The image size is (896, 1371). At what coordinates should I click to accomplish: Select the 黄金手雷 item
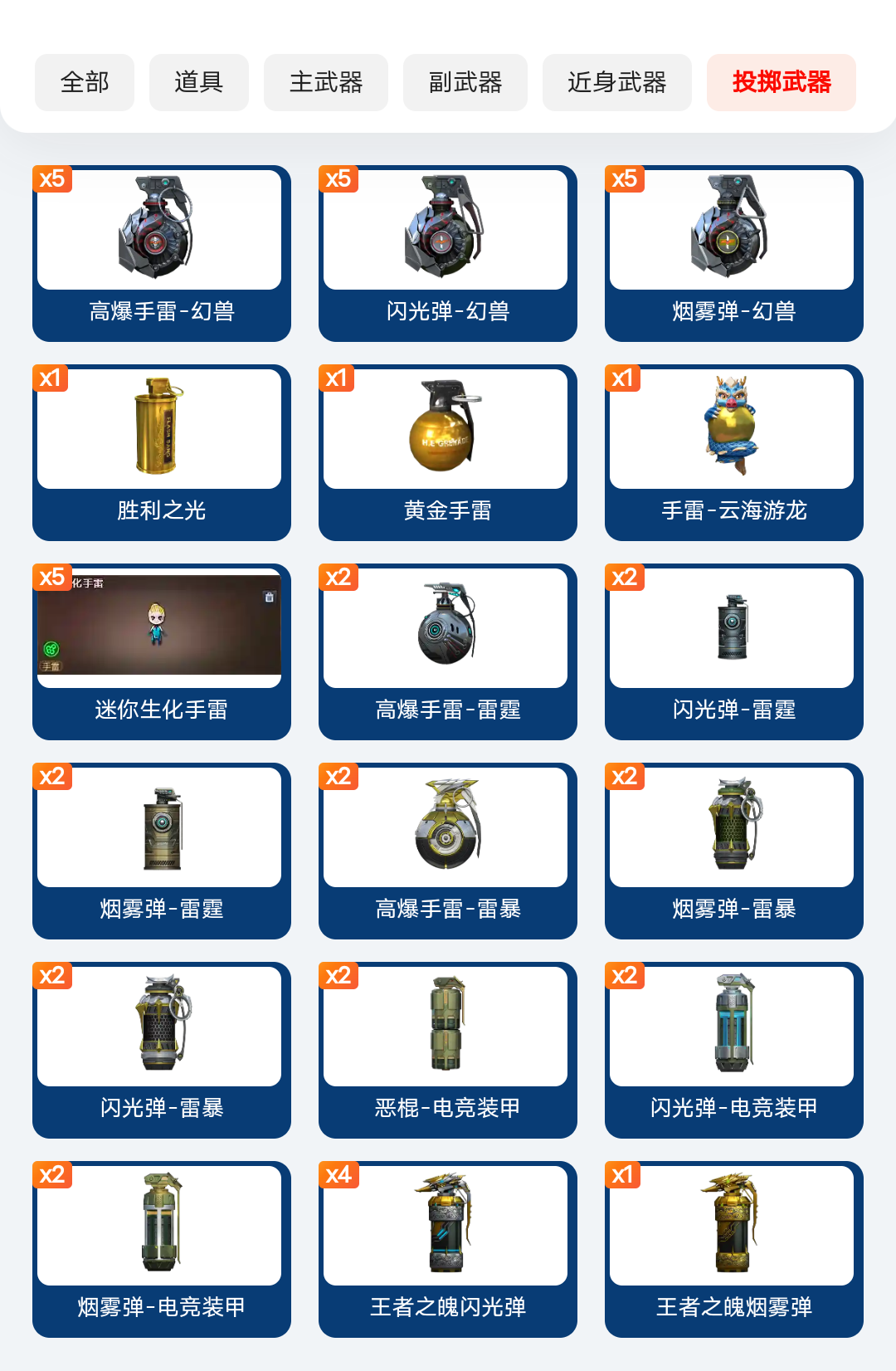(x=448, y=452)
